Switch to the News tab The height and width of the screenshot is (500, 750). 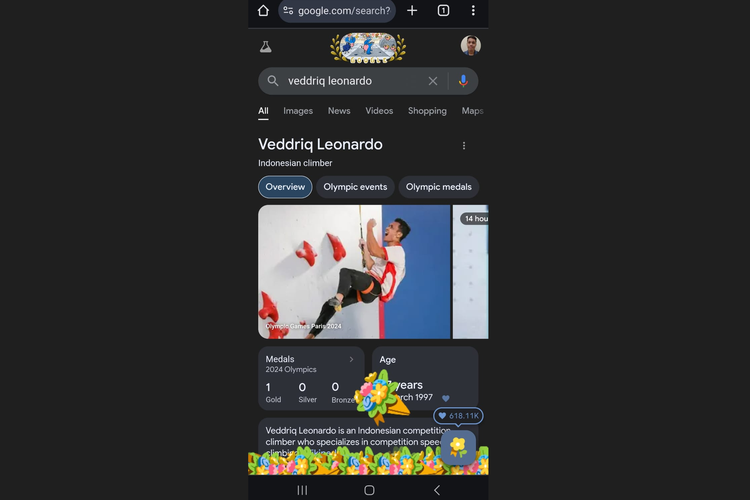pyautogui.click(x=339, y=111)
